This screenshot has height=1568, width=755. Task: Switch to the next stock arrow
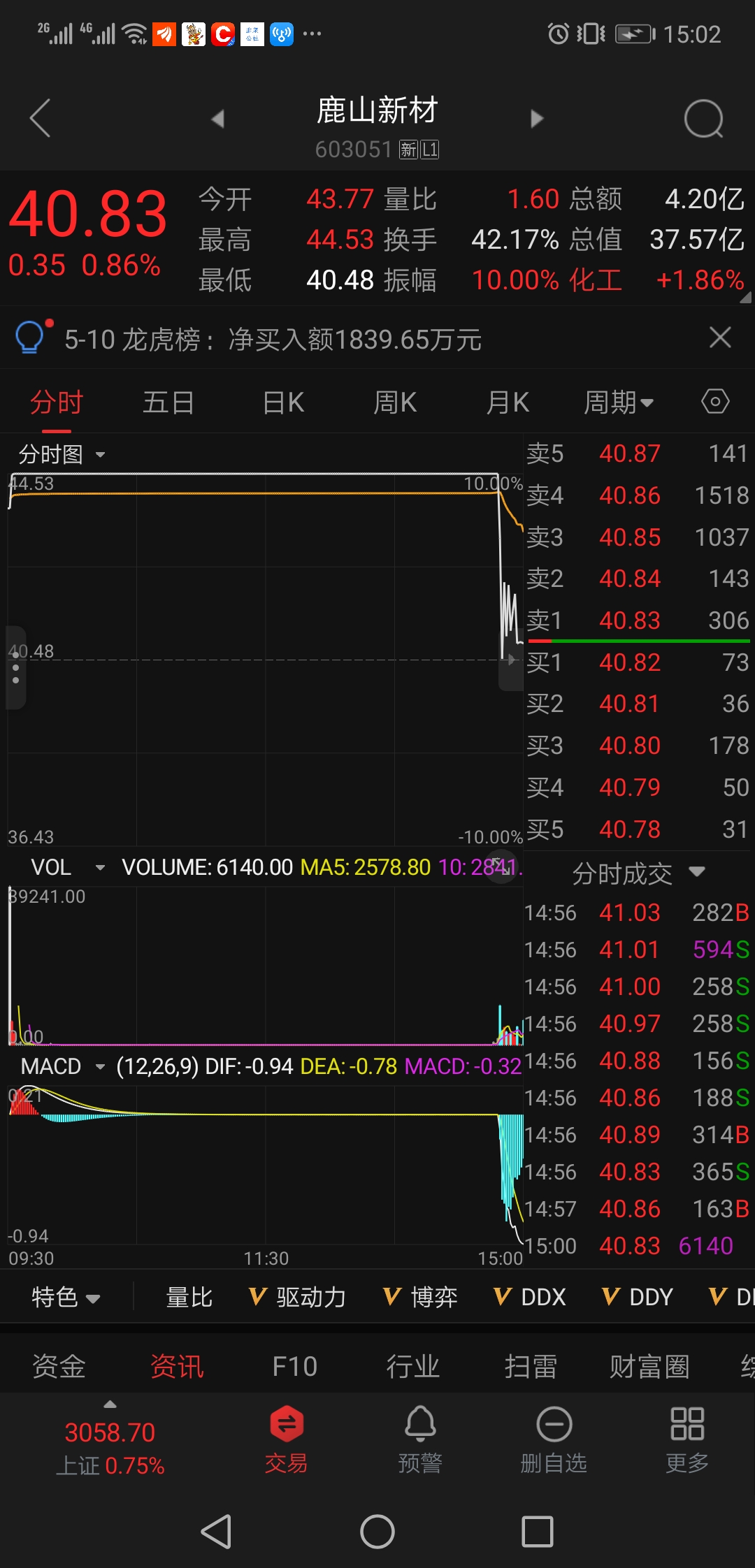point(537,119)
